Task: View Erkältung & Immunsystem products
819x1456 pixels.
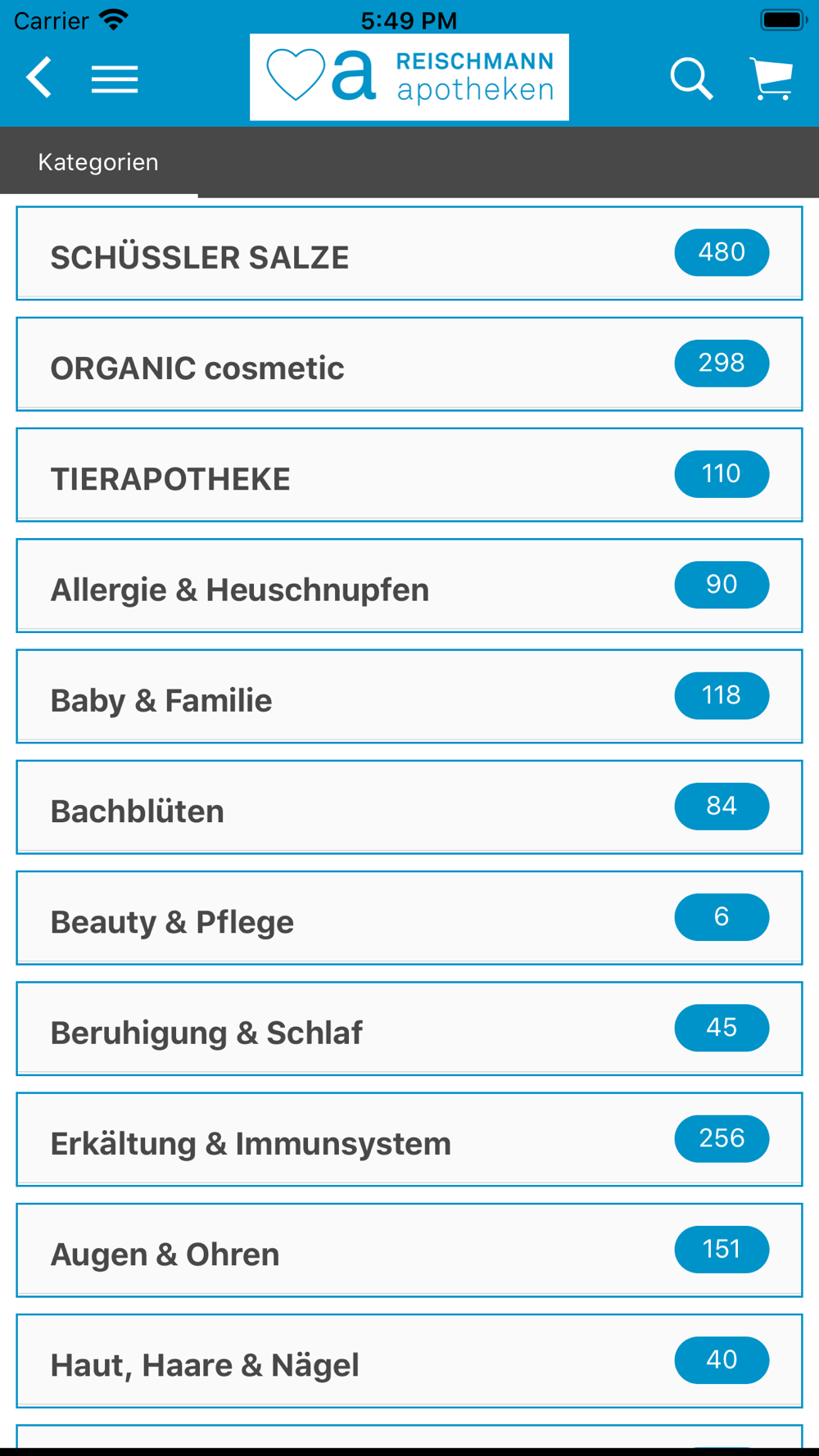Action: pyautogui.click(x=409, y=1139)
